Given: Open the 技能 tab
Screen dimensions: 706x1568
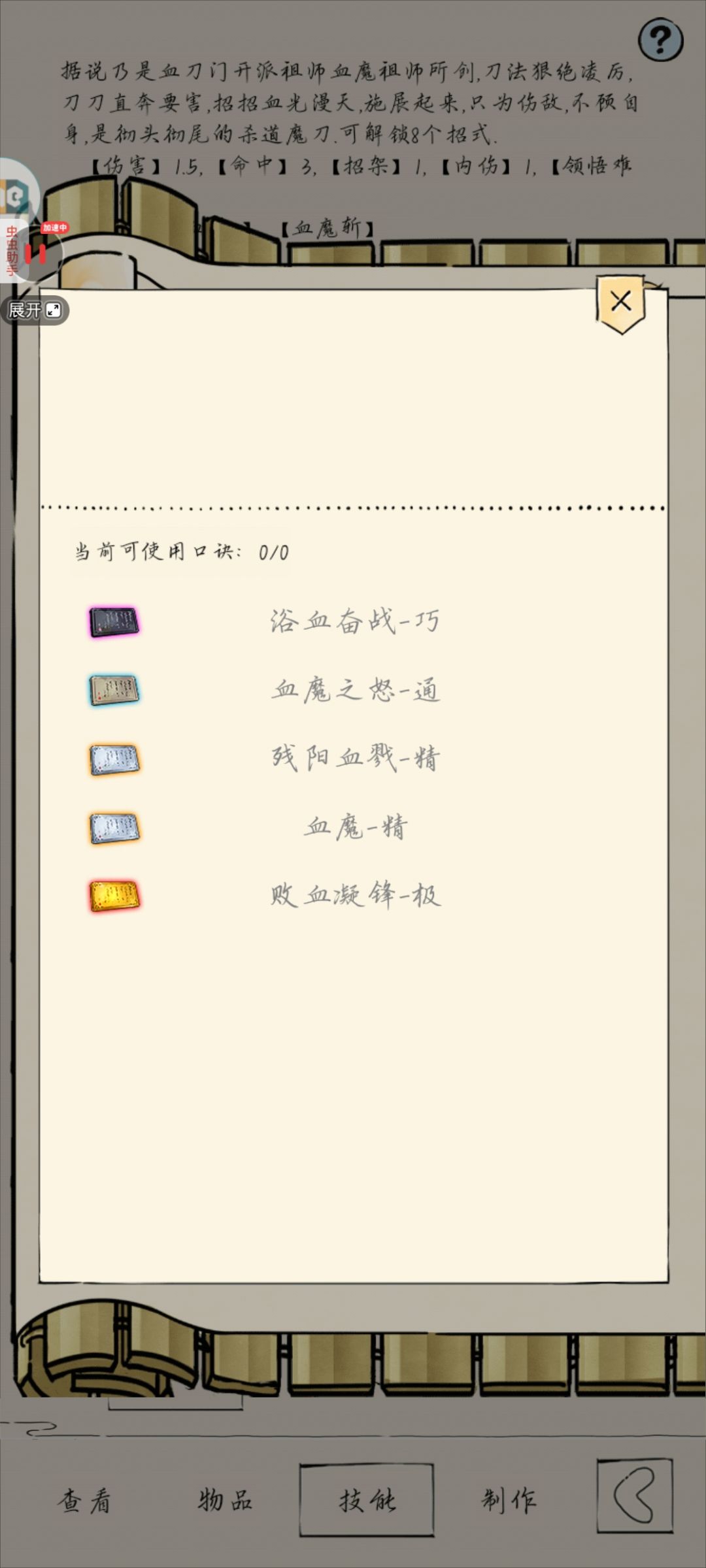Looking at the screenshot, I should click(x=367, y=1500).
